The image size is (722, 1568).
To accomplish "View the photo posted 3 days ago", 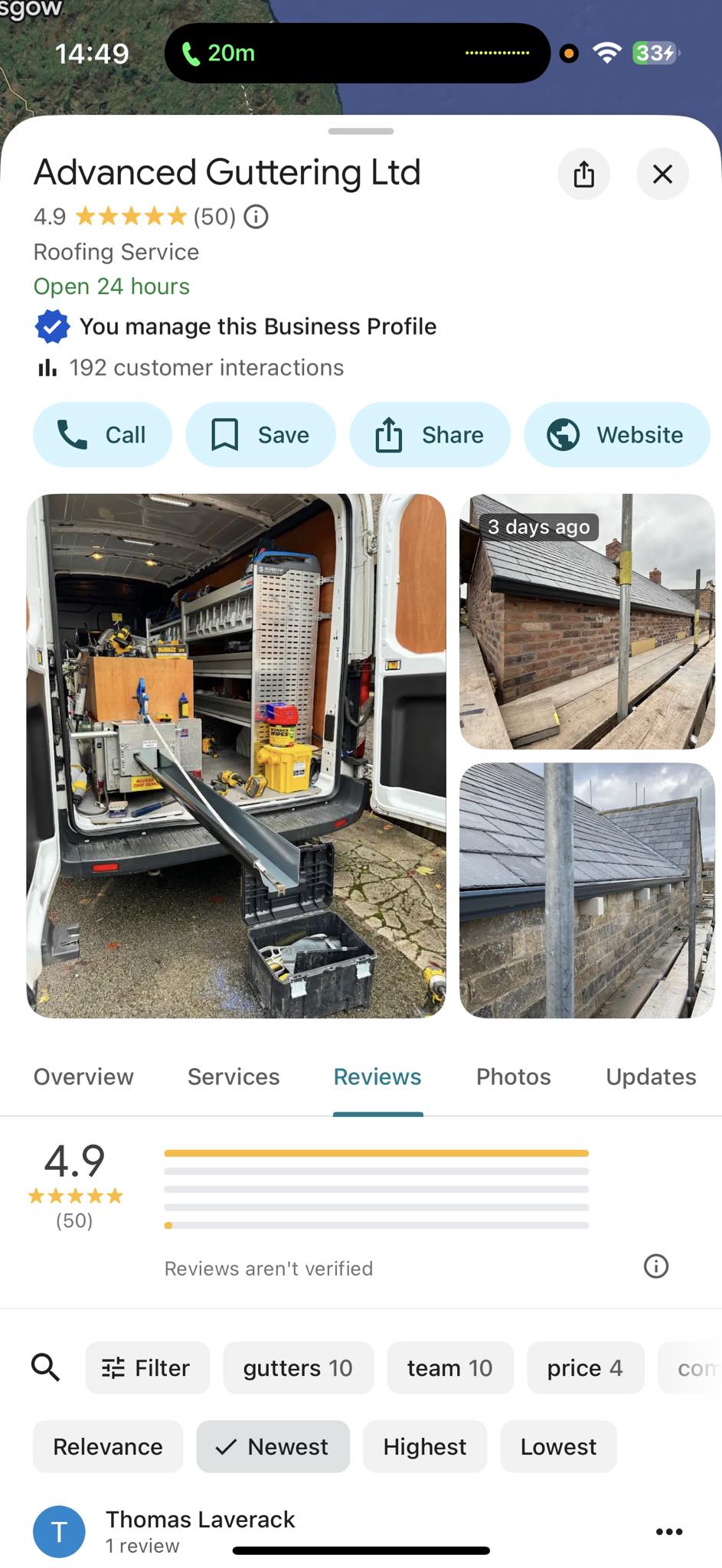I will pyautogui.click(x=586, y=622).
